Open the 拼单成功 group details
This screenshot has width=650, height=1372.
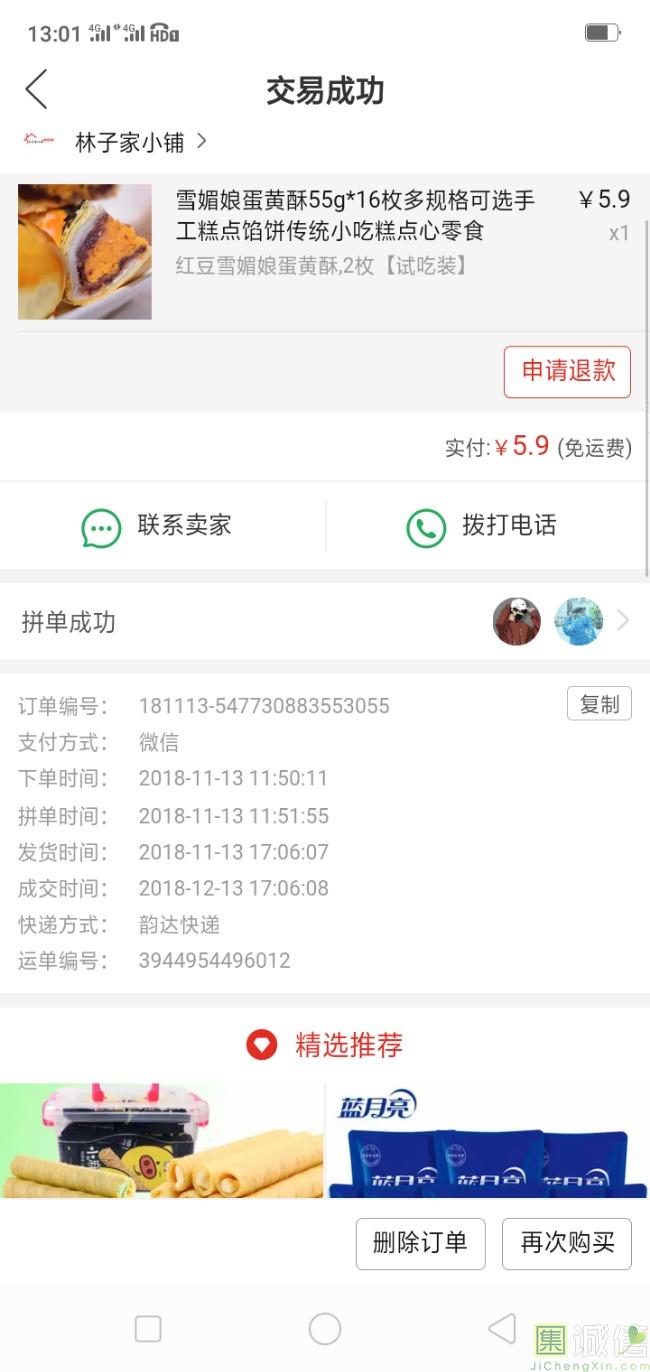point(325,622)
